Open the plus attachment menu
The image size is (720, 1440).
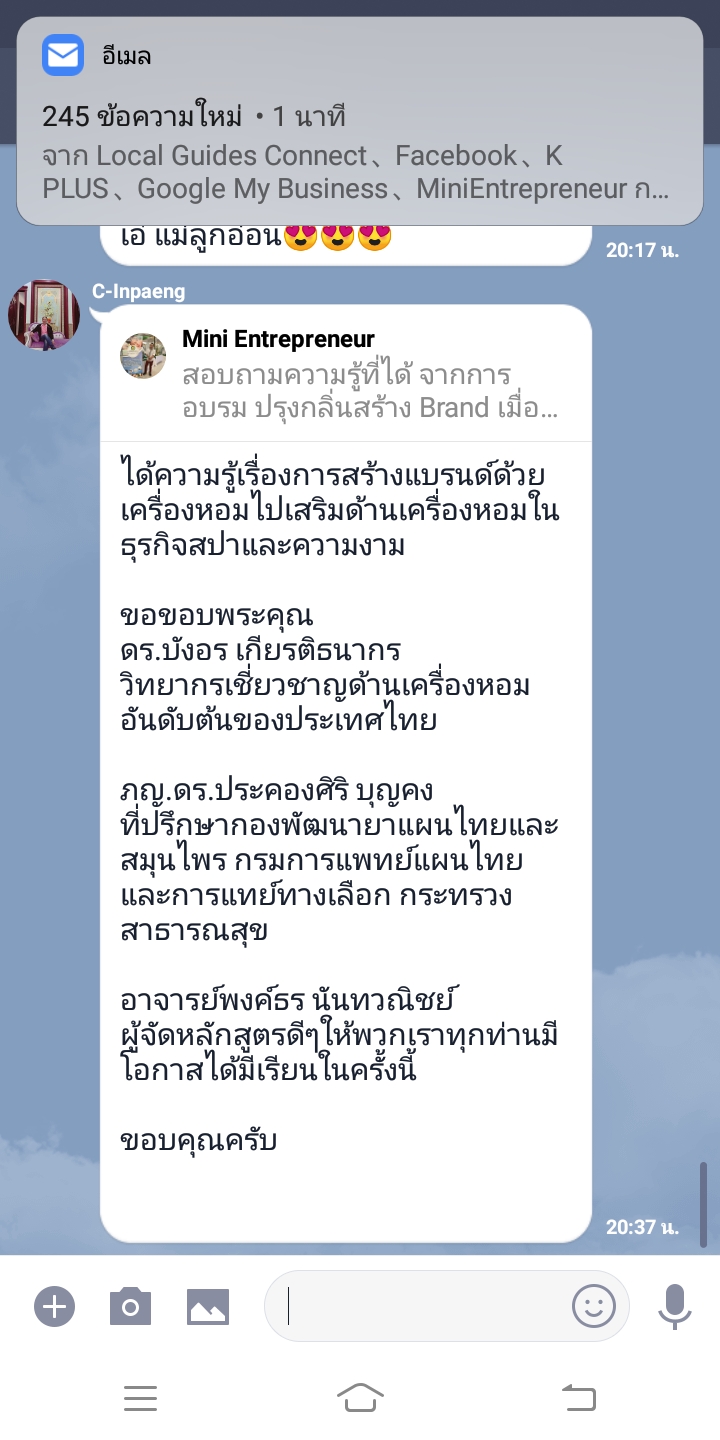55,1306
